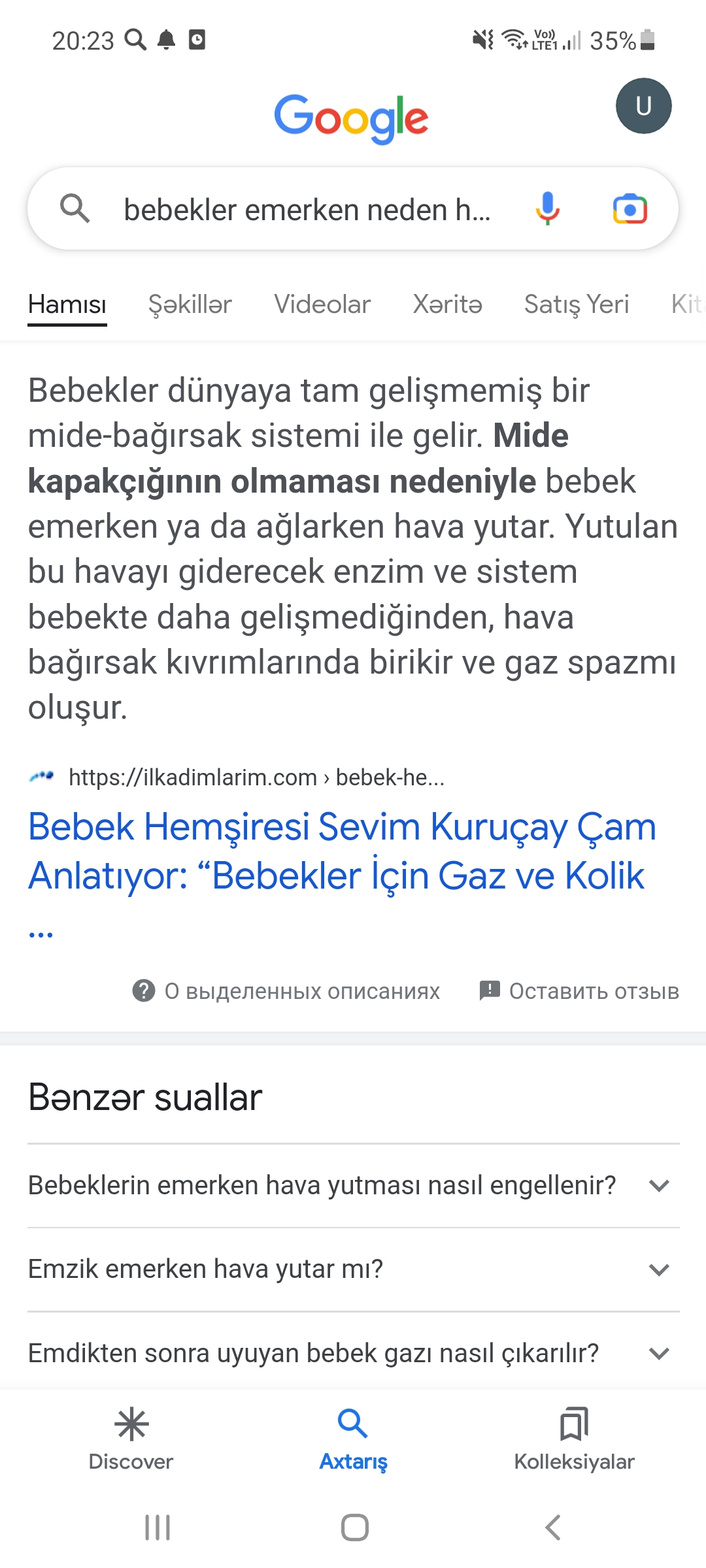Open the account profile avatar
Screen dimensions: 706x1568
point(643,106)
